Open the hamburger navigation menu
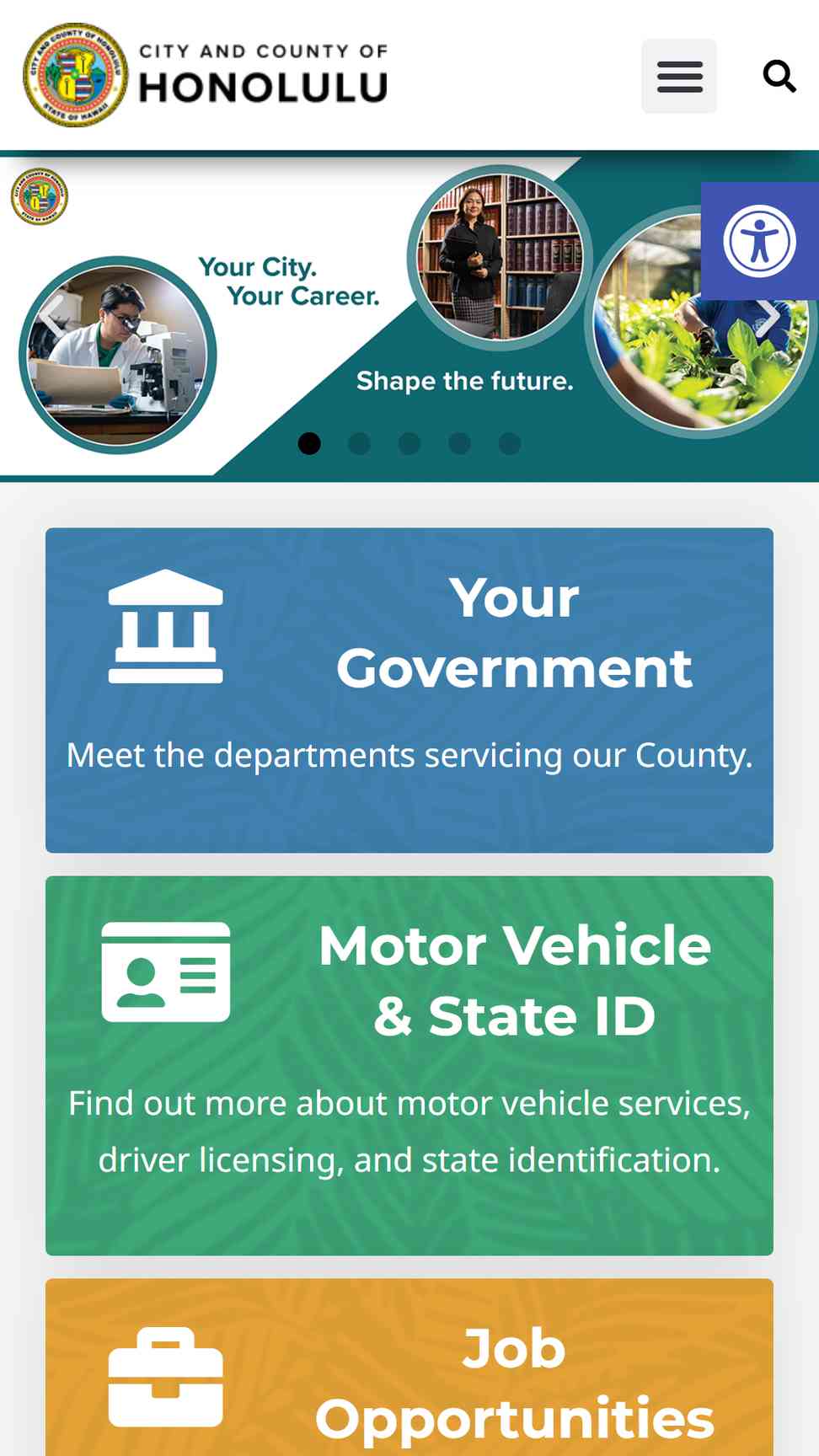Image resolution: width=819 pixels, height=1456 pixels. (x=679, y=76)
